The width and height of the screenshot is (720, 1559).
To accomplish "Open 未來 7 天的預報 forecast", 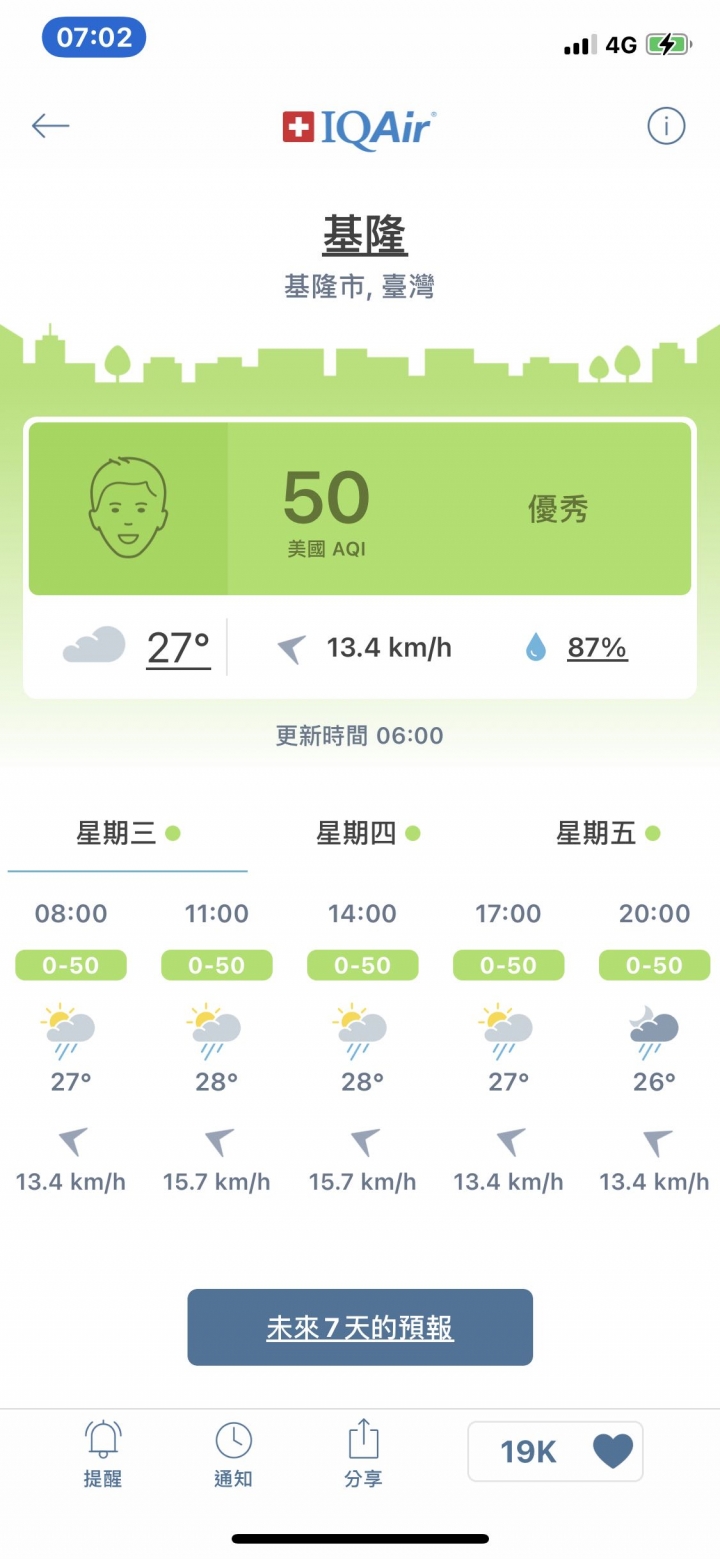I will tap(360, 1327).
